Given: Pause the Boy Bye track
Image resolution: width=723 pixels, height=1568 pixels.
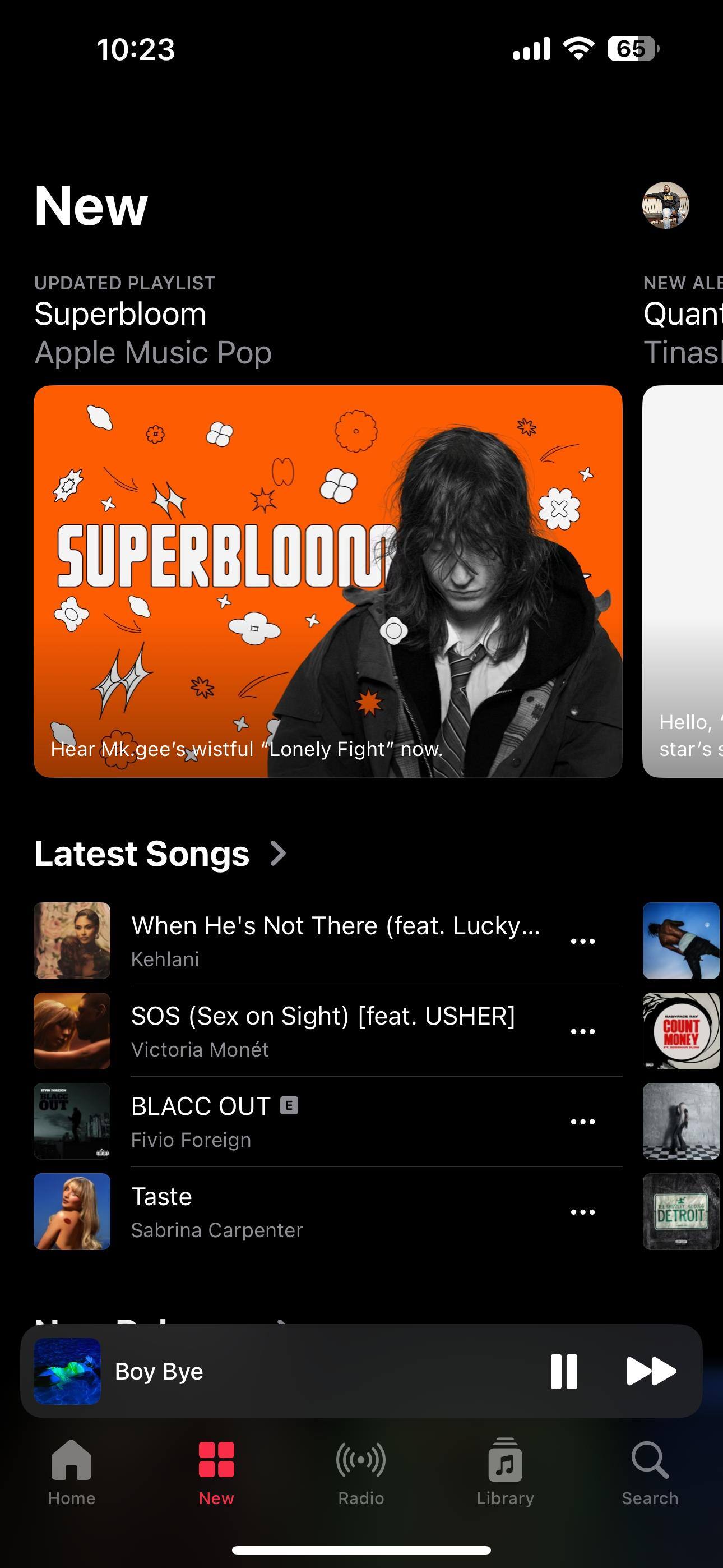Looking at the screenshot, I should [564, 1371].
